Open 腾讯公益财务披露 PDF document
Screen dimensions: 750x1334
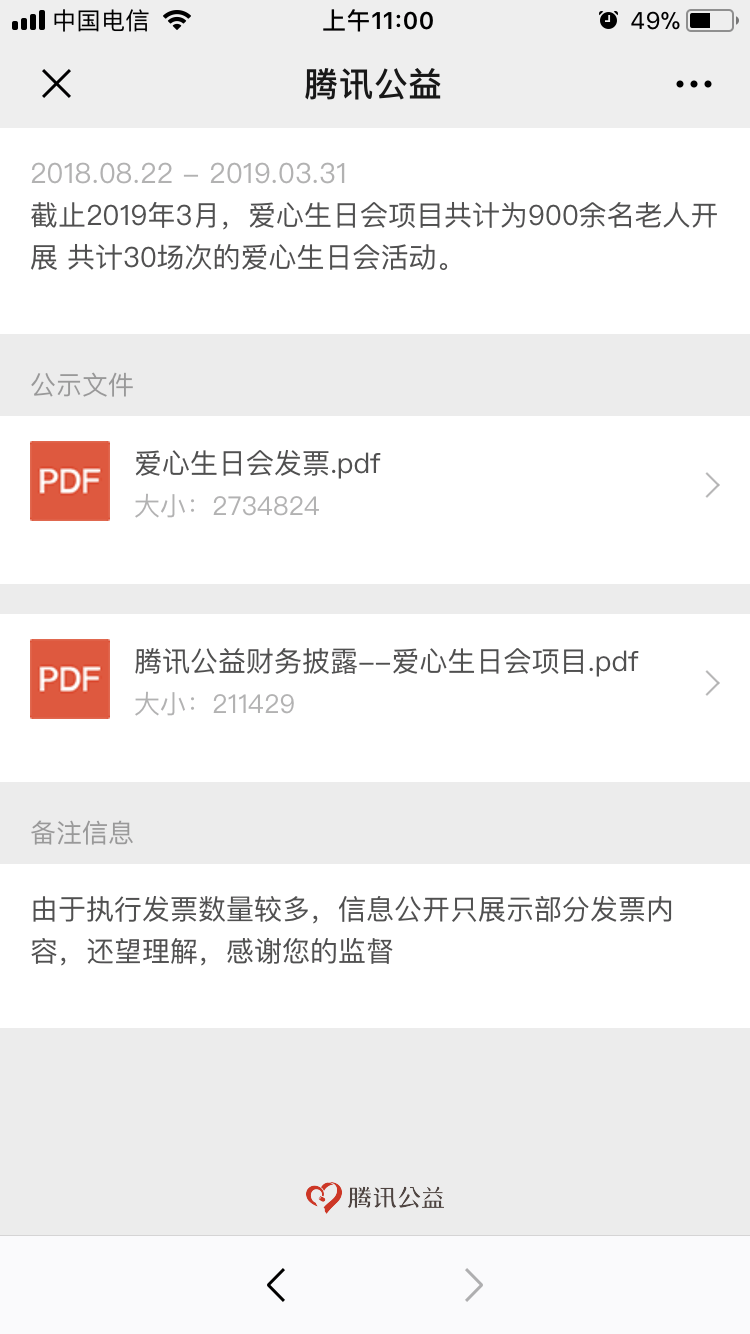tap(375, 682)
